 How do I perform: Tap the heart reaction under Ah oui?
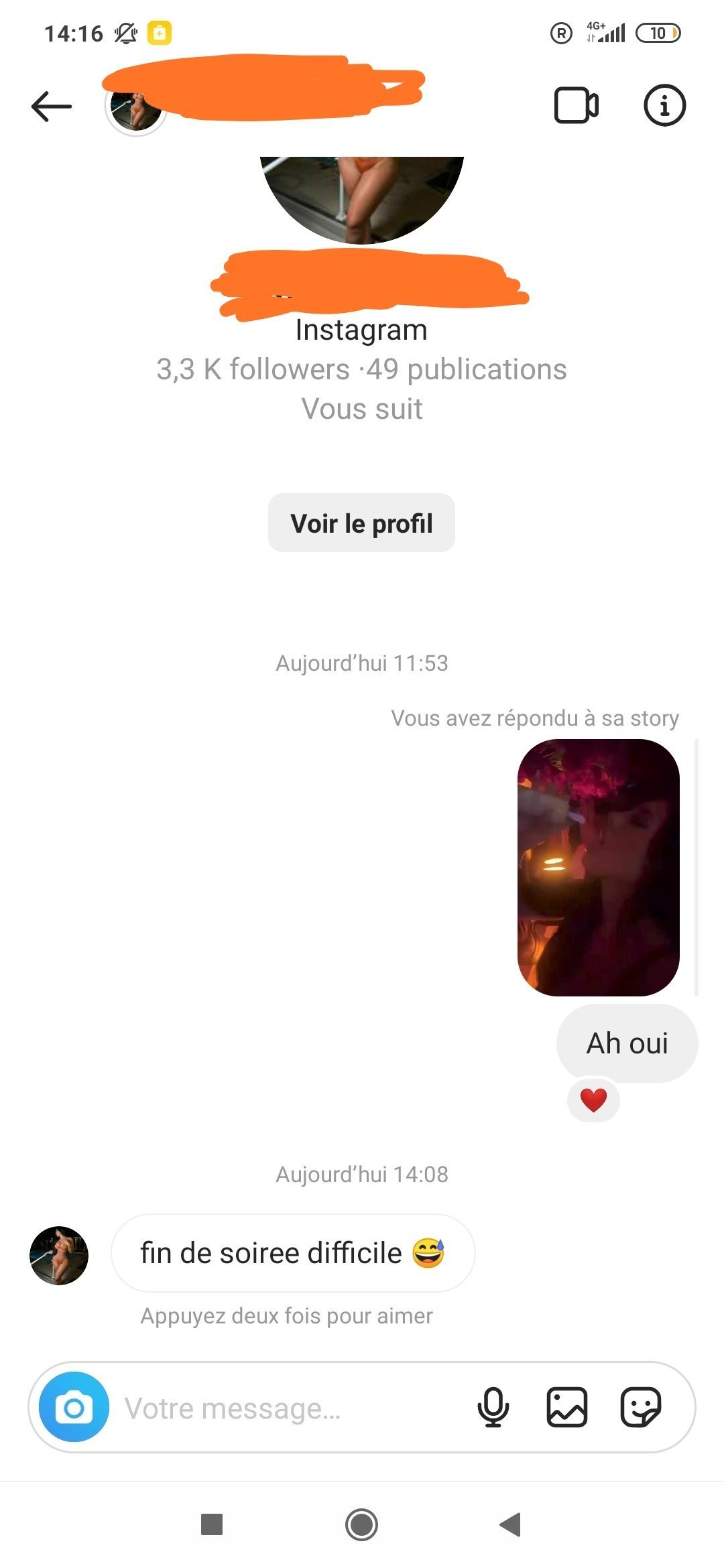pos(593,1100)
